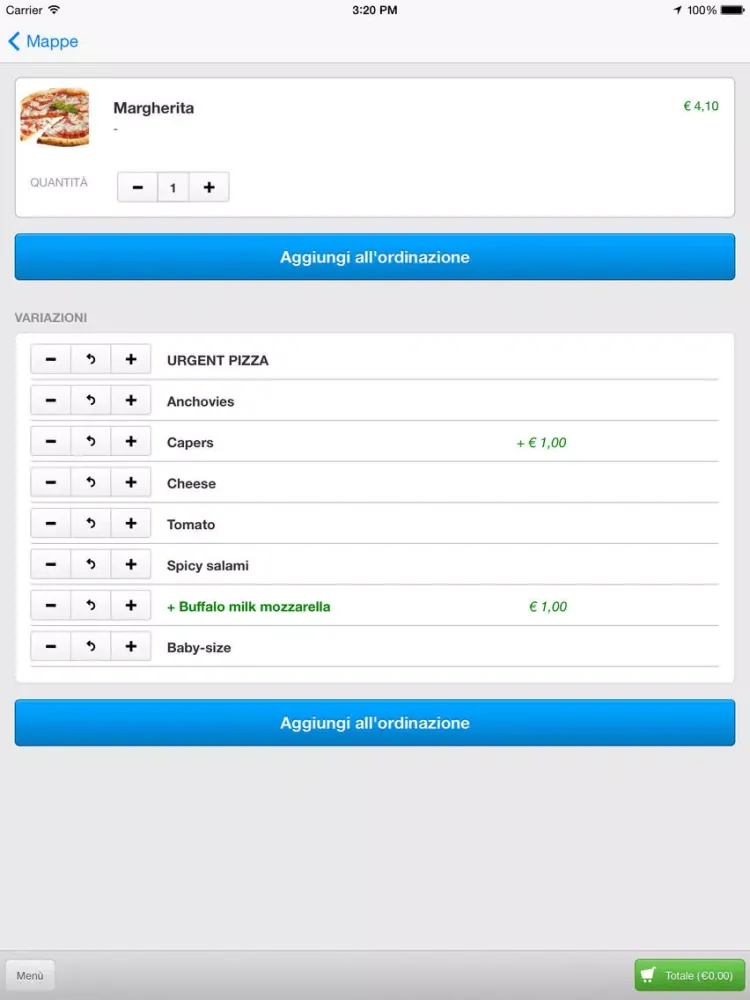Add Capers for € 1,00

point(131,442)
